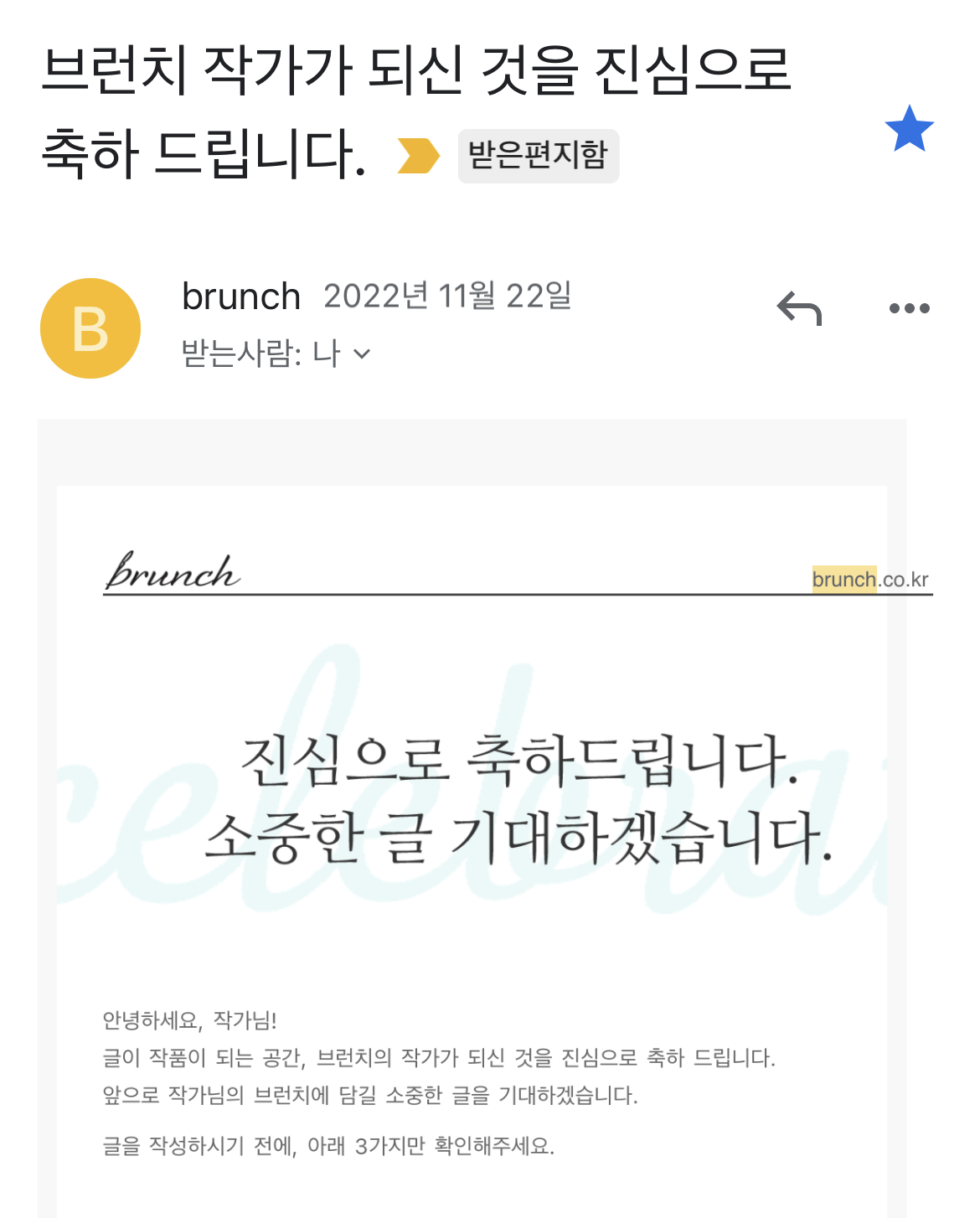Expand recipient details next to 받는사람: 나
980x1218 pixels.
pos(362,354)
